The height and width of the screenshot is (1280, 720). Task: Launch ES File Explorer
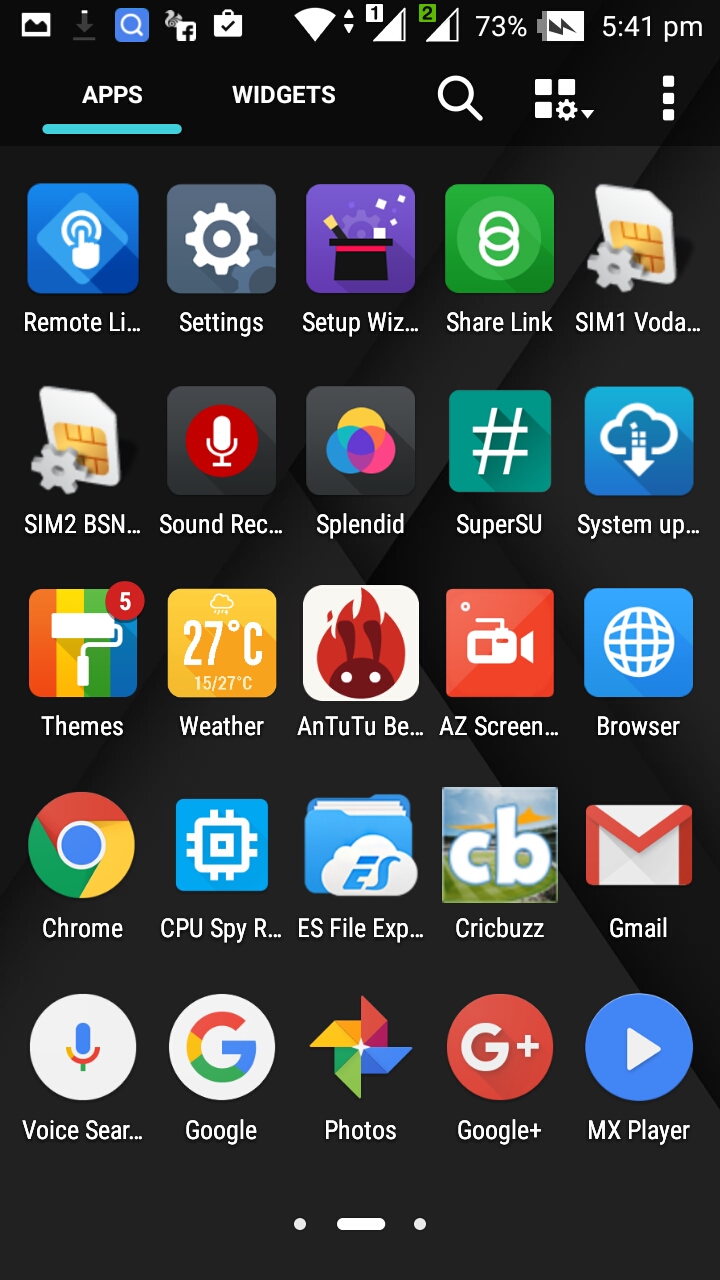click(360, 845)
